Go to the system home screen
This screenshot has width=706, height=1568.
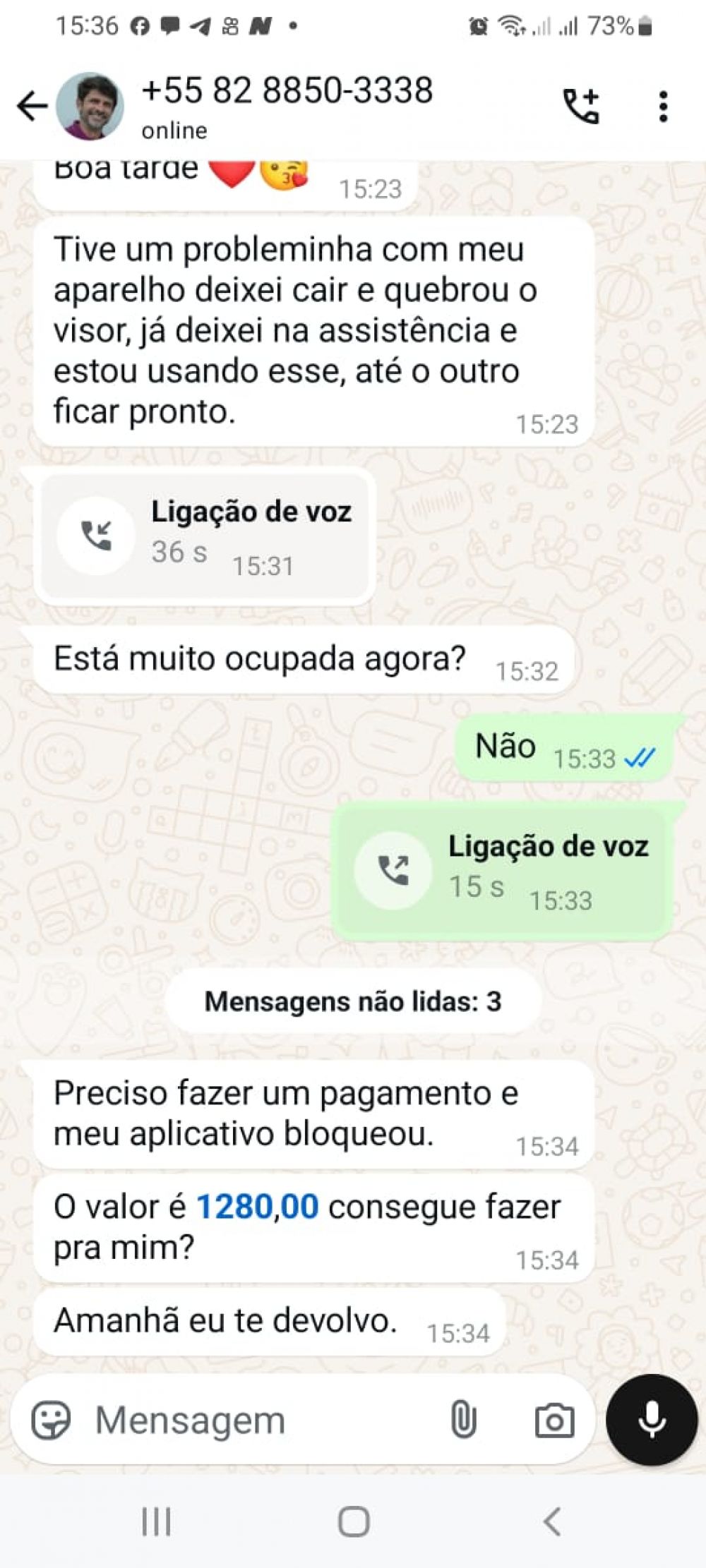pos(353,1521)
